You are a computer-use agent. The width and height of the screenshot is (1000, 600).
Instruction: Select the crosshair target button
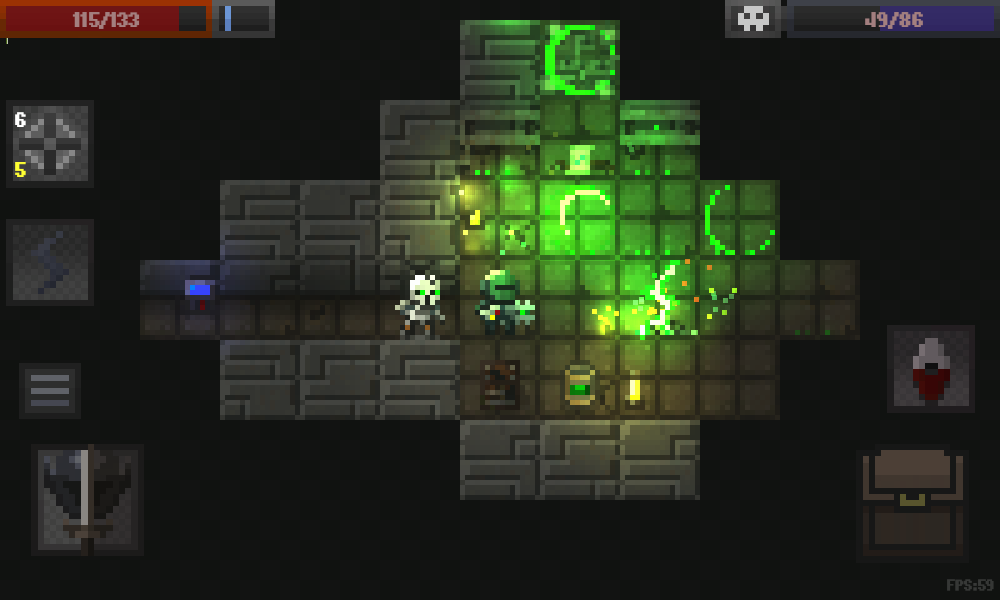pyautogui.click(x=50, y=144)
